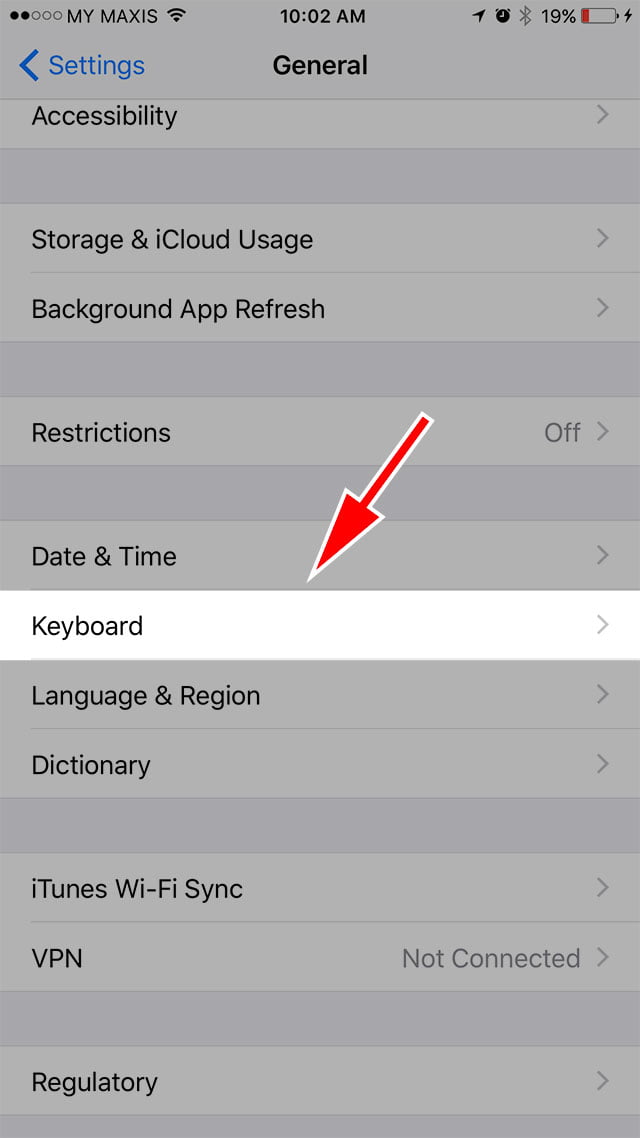Open iTunes Wi-Fi Sync
The height and width of the screenshot is (1138, 640).
[320, 888]
